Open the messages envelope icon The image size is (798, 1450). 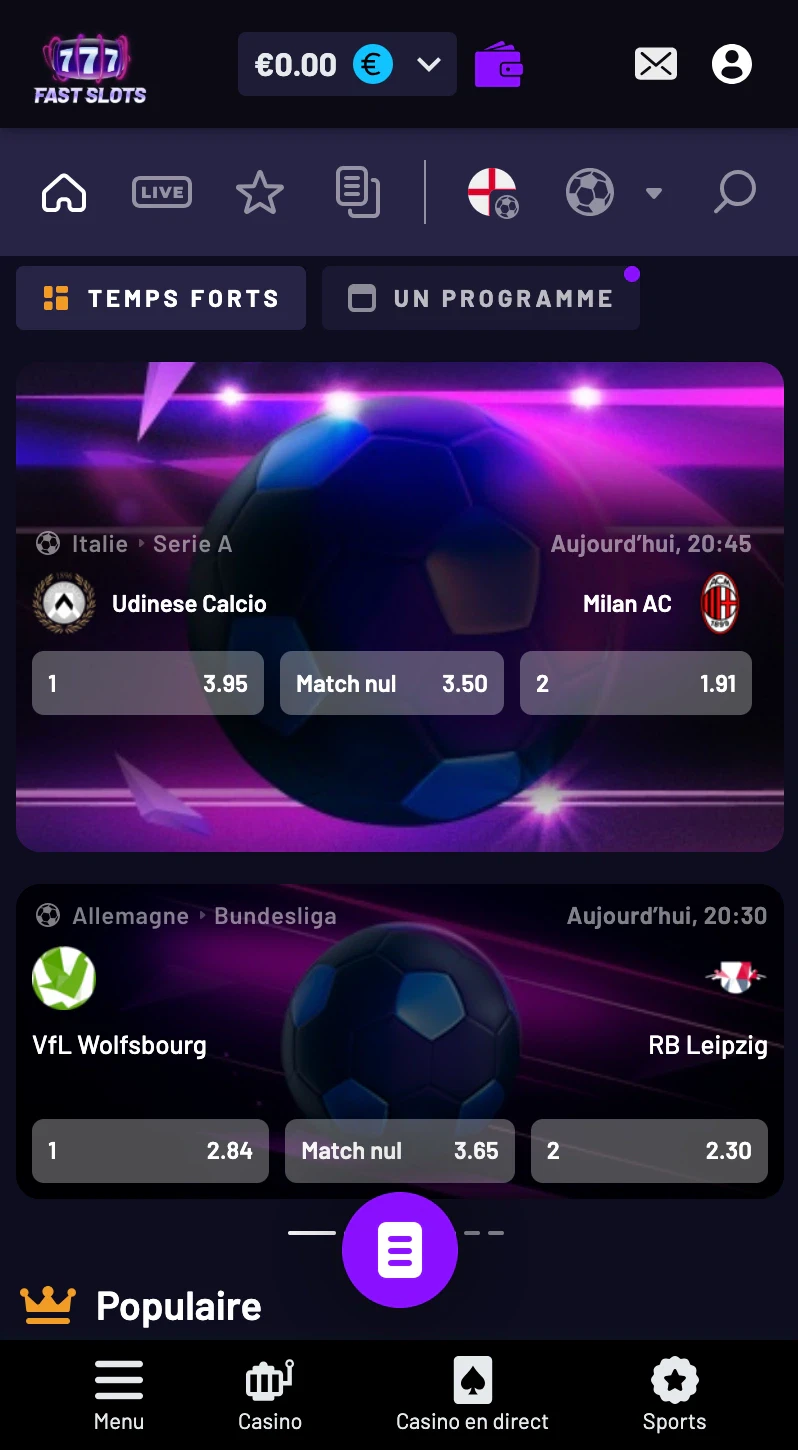[656, 65]
